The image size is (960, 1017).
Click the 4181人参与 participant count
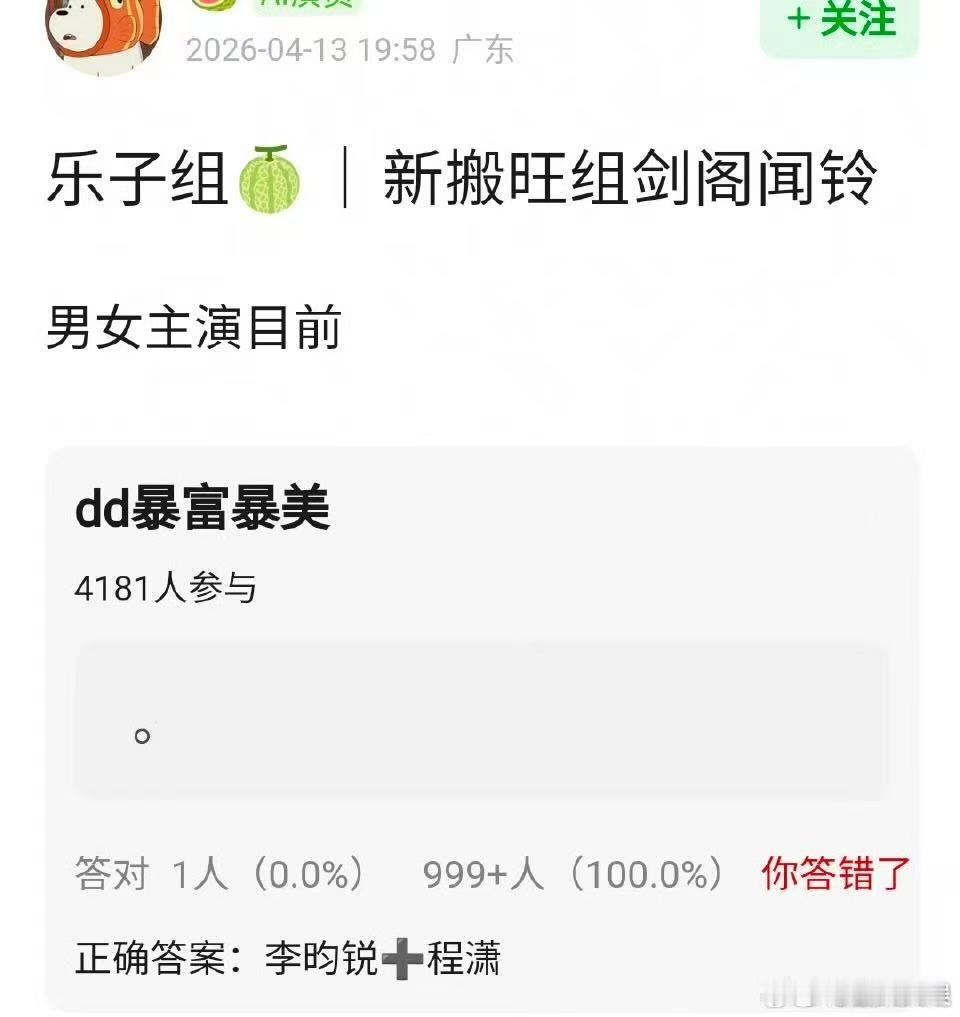click(166, 589)
